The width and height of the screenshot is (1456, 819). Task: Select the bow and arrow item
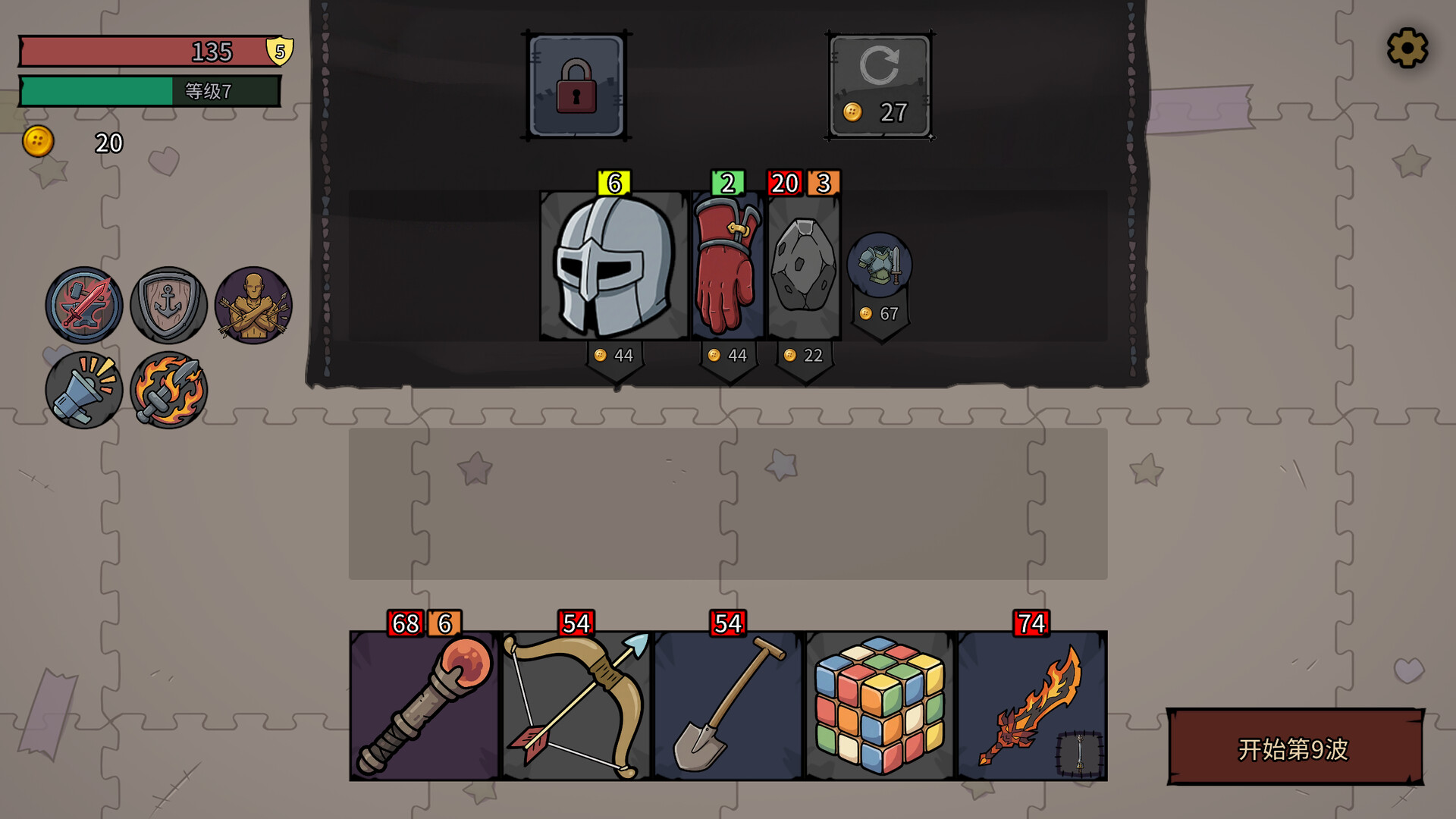[576, 706]
